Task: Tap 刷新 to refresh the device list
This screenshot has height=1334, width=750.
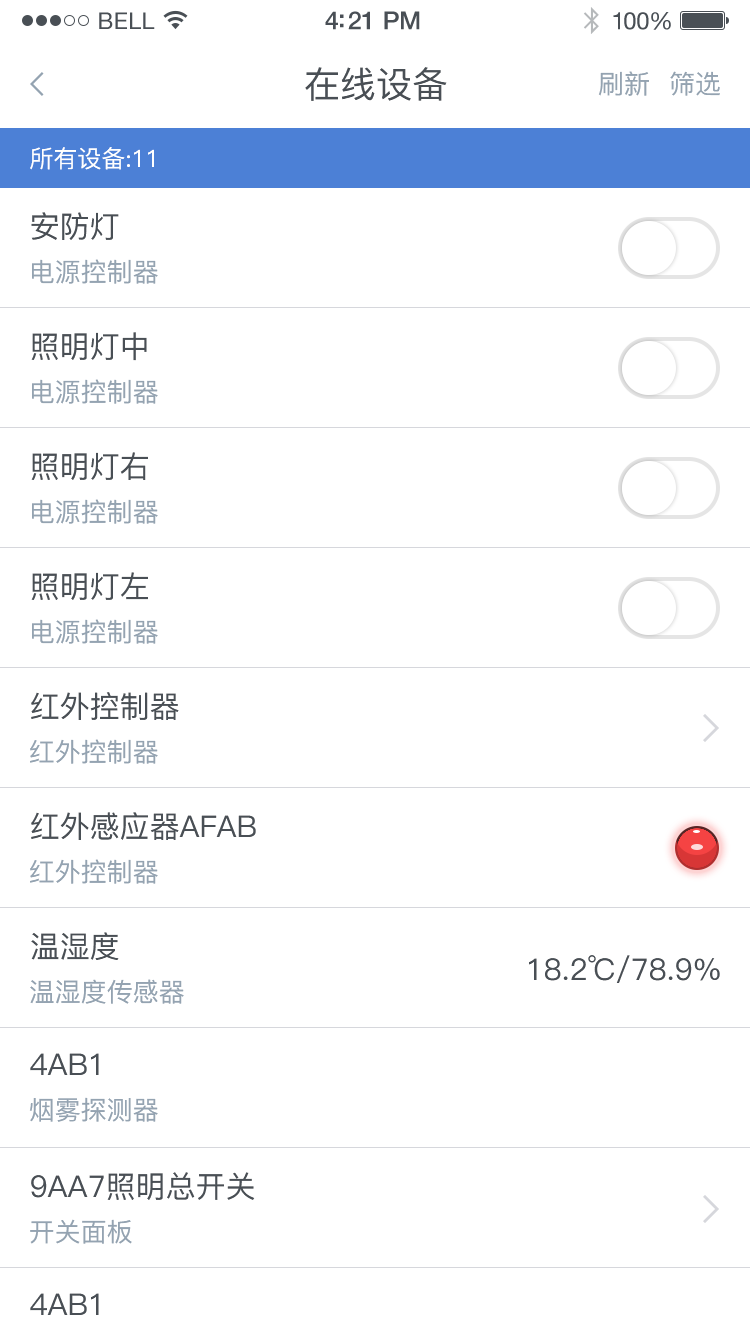Action: (624, 84)
